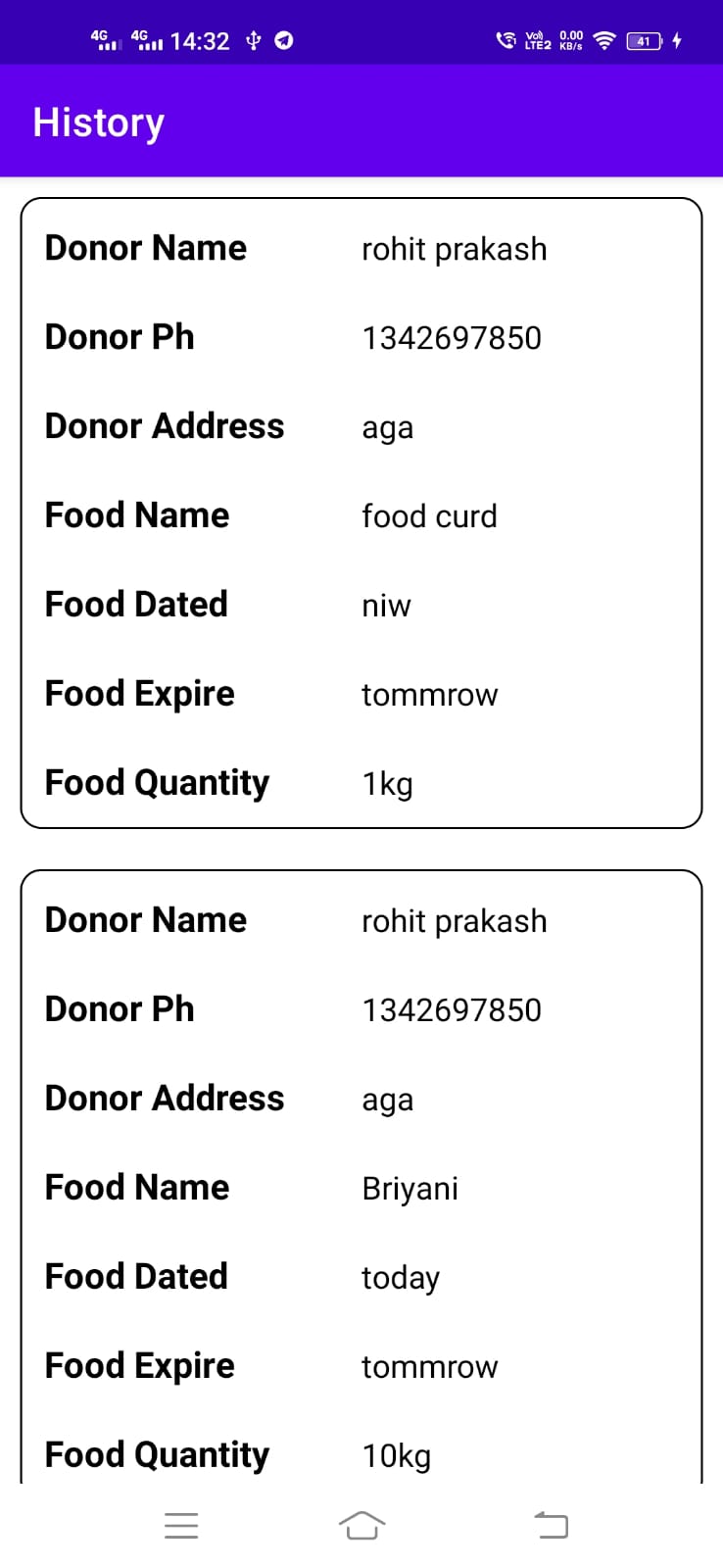Open the food curd donation card
Image resolution: width=723 pixels, height=1568 pixels.
click(x=361, y=514)
